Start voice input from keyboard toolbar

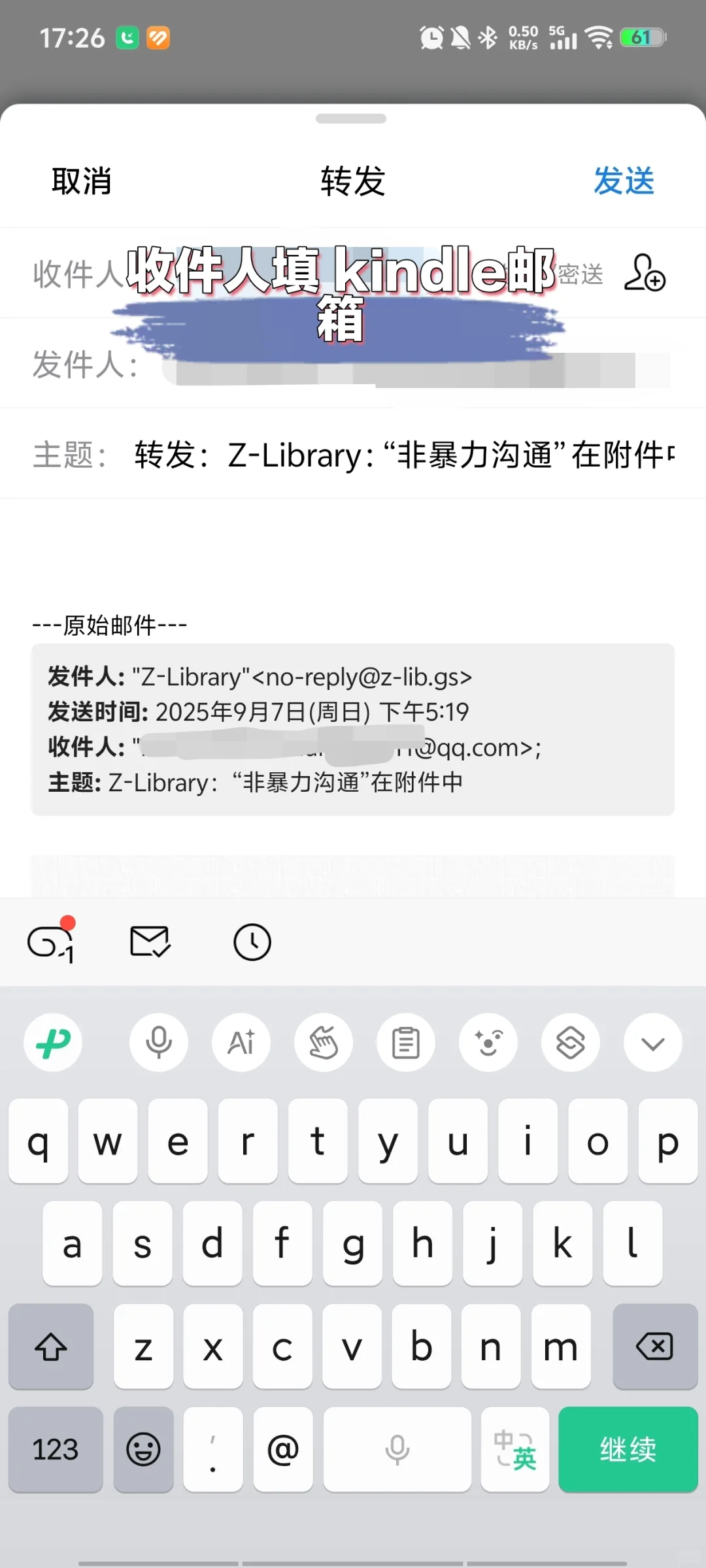click(159, 1042)
